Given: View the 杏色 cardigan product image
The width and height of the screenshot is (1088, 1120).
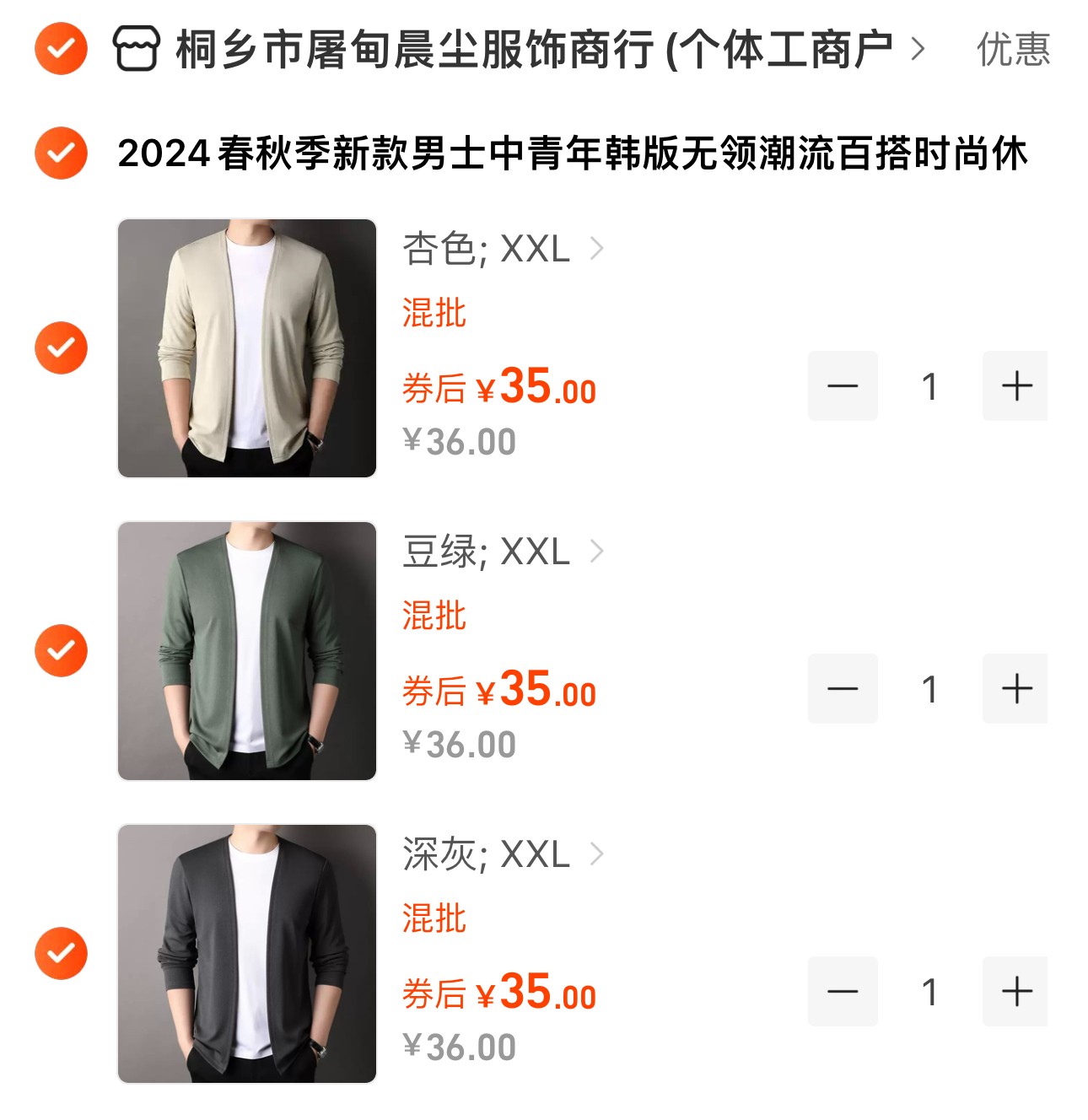Looking at the screenshot, I should coord(247,348).
